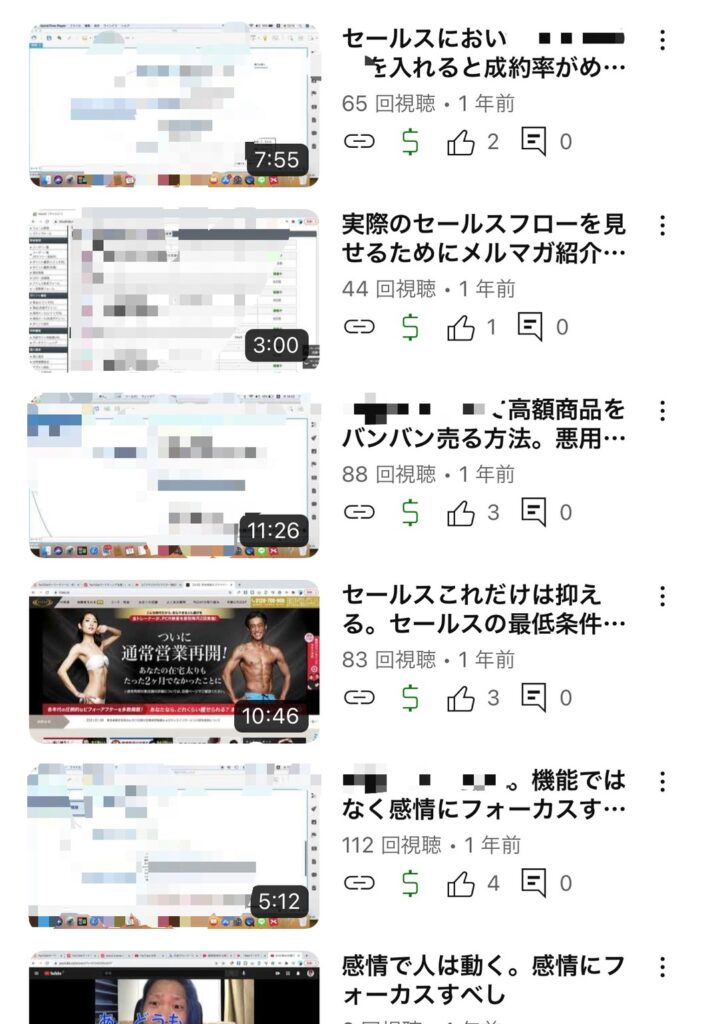This screenshot has height=1024, width=708.
Task: Open overflow menu for 感情で人は動く video
Action: point(662,967)
